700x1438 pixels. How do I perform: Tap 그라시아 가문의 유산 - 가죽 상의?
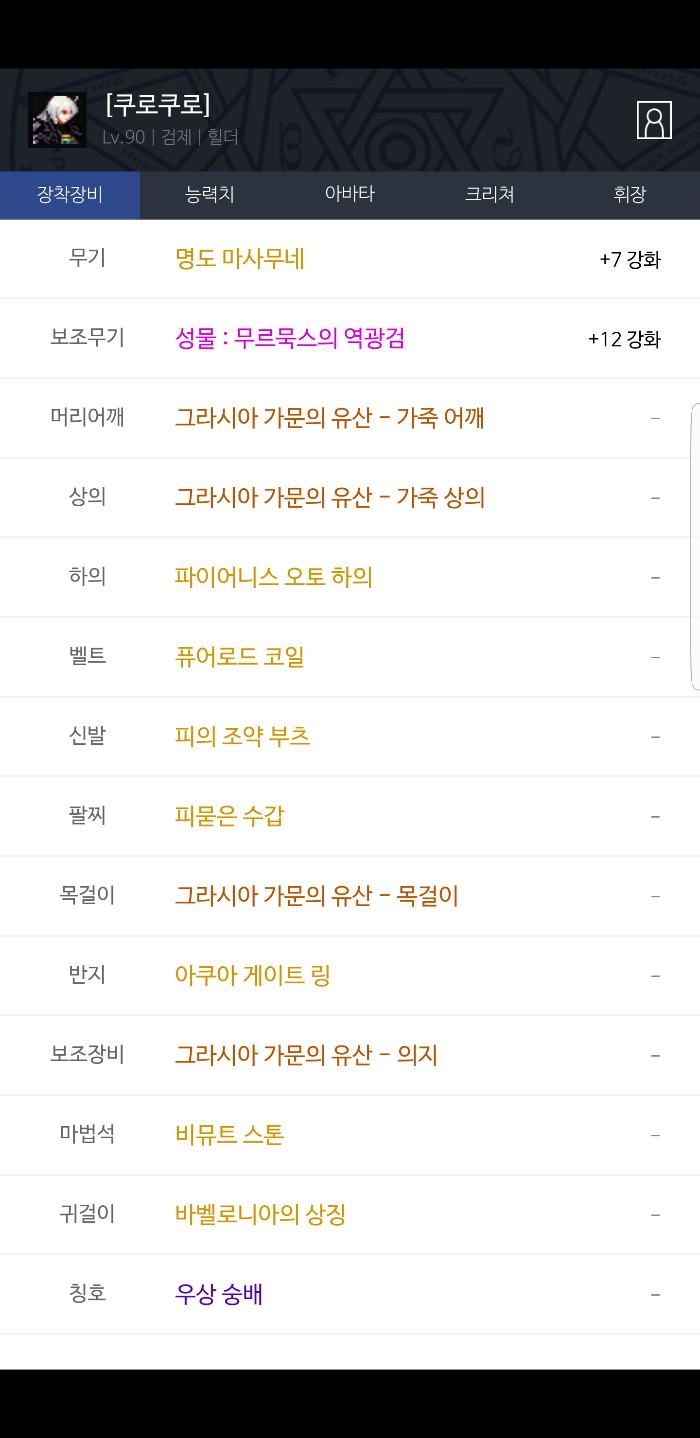330,497
